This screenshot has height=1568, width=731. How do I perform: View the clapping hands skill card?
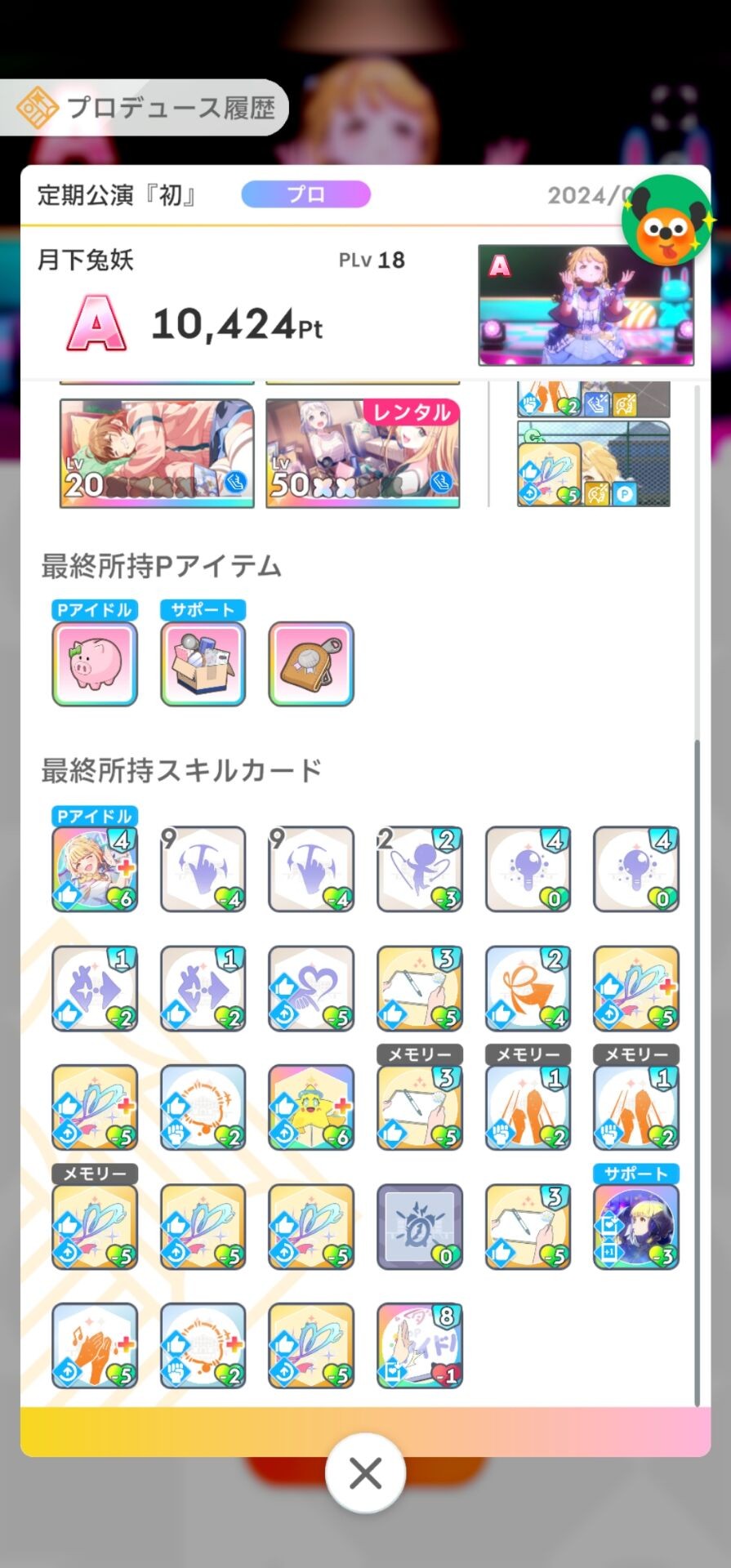[x=95, y=1346]
